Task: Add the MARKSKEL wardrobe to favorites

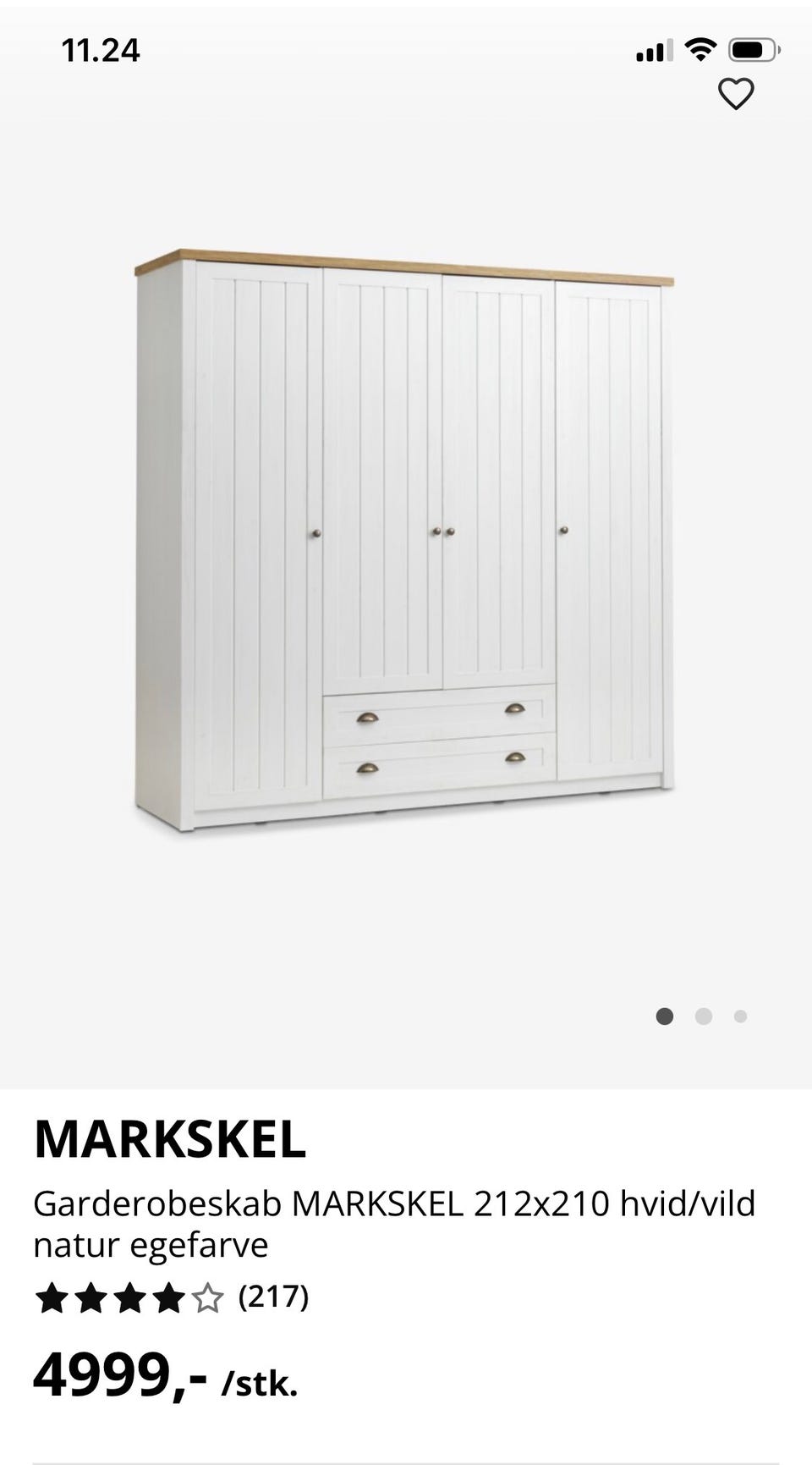Action: (735, 94)
